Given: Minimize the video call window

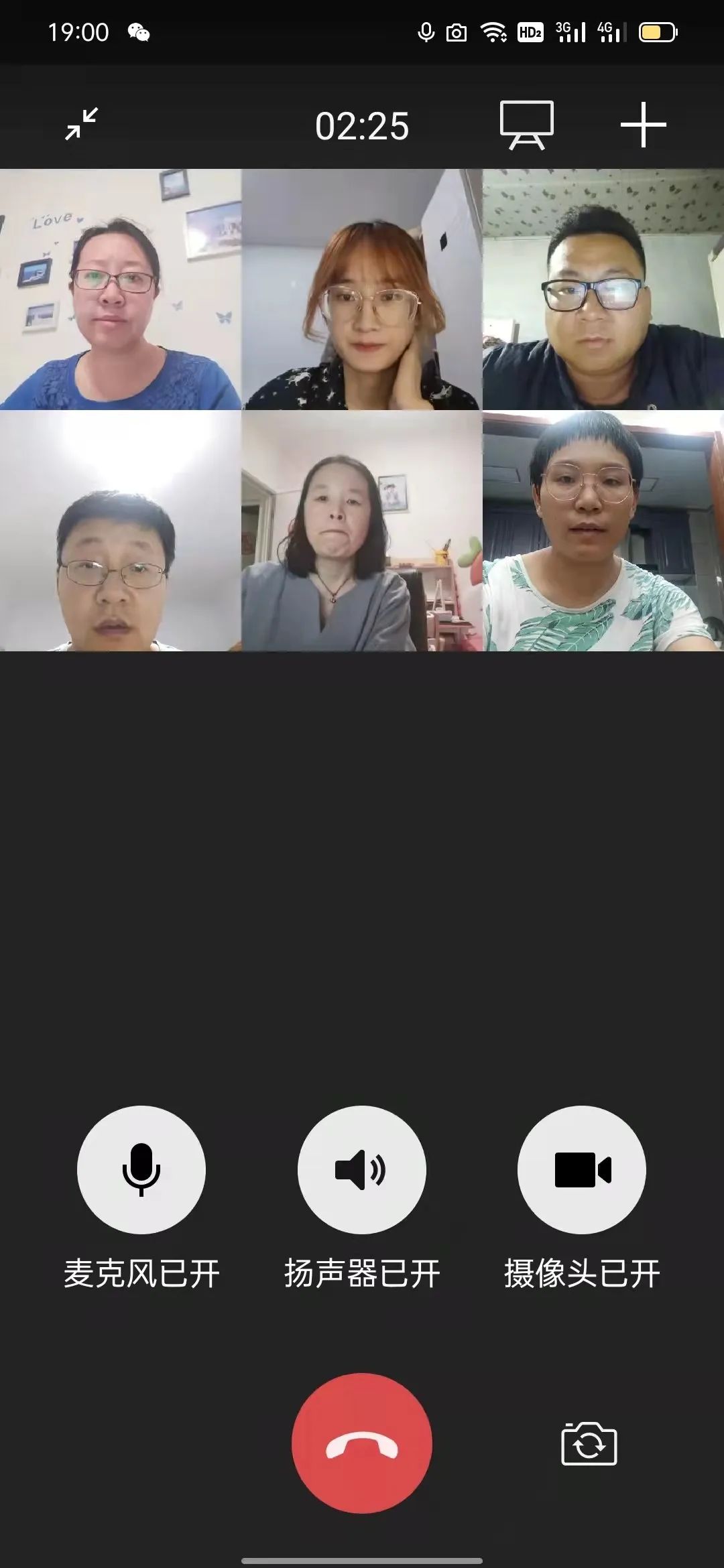Looking at the screenshot, I should click(x=82, y=124).
